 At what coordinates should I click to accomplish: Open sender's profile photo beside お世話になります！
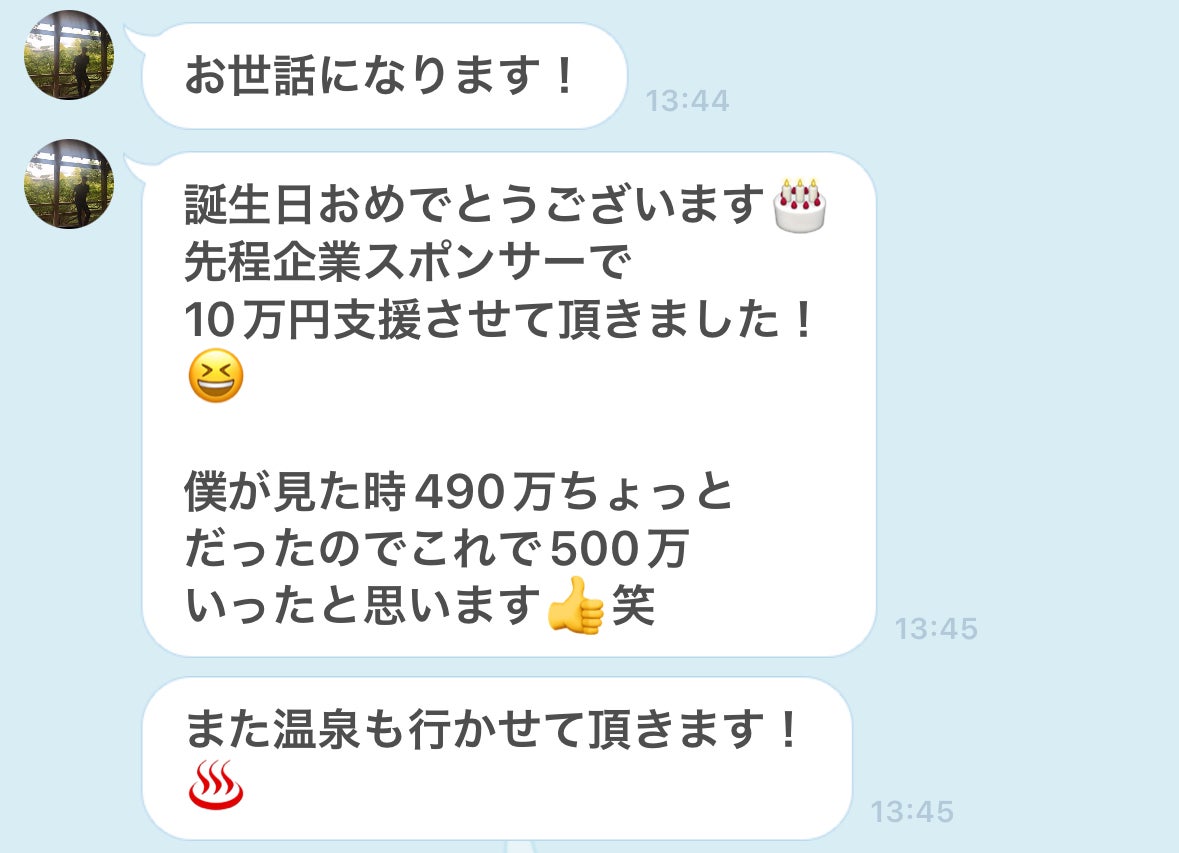[x=69, y=56]
